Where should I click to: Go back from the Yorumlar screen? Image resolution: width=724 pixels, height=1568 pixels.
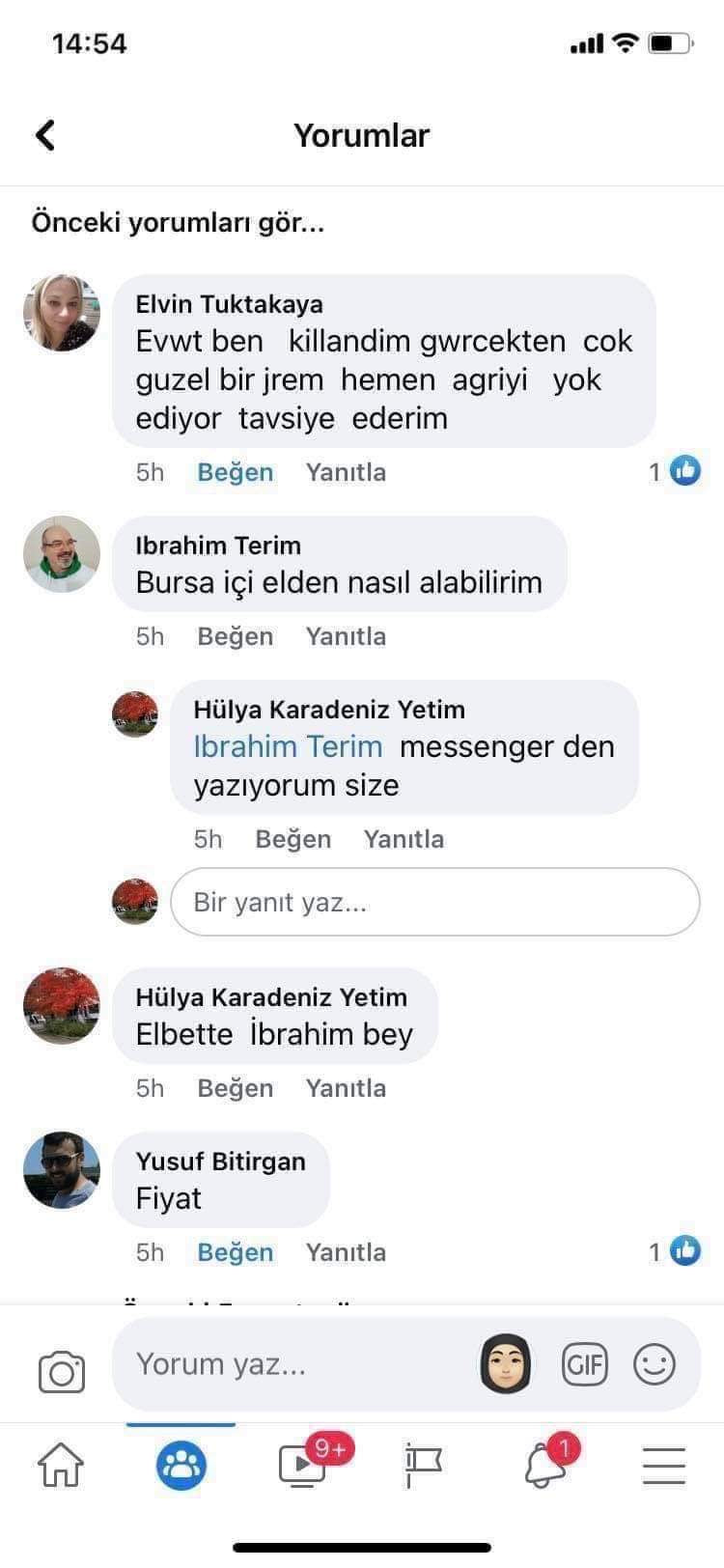(45, 135)
